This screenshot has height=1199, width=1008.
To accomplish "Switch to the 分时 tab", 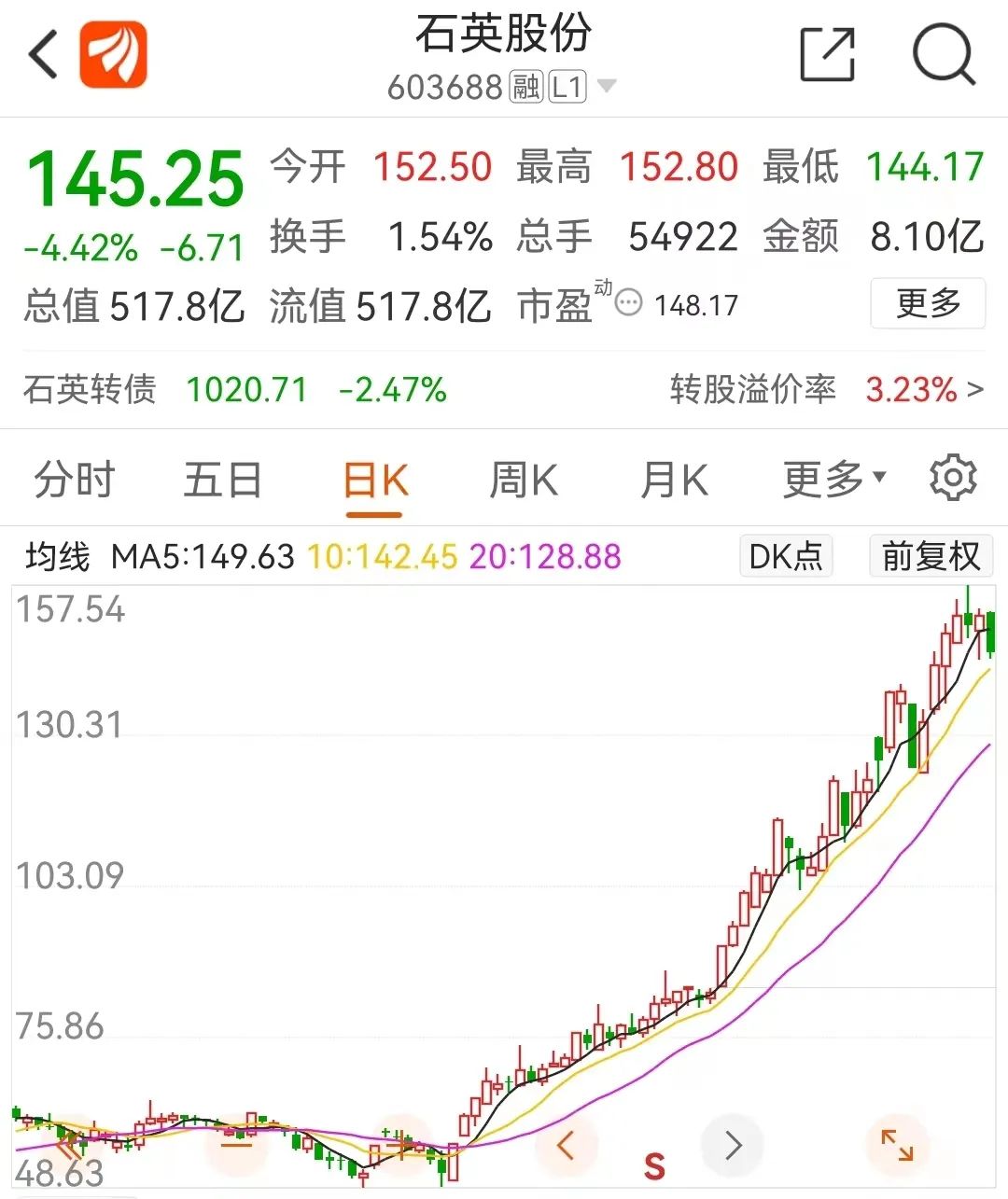I will click(74, 481).
